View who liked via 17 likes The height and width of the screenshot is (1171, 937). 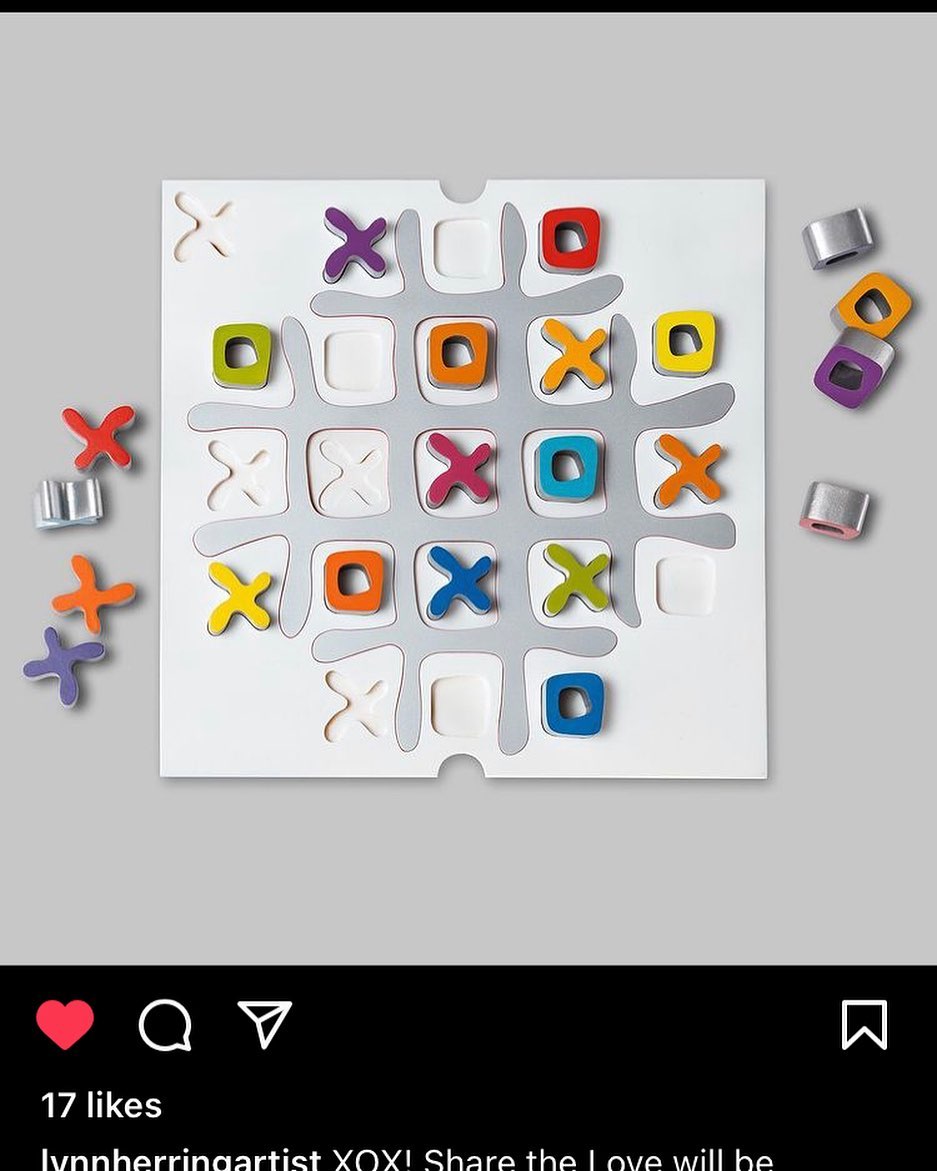[101, 1105]
